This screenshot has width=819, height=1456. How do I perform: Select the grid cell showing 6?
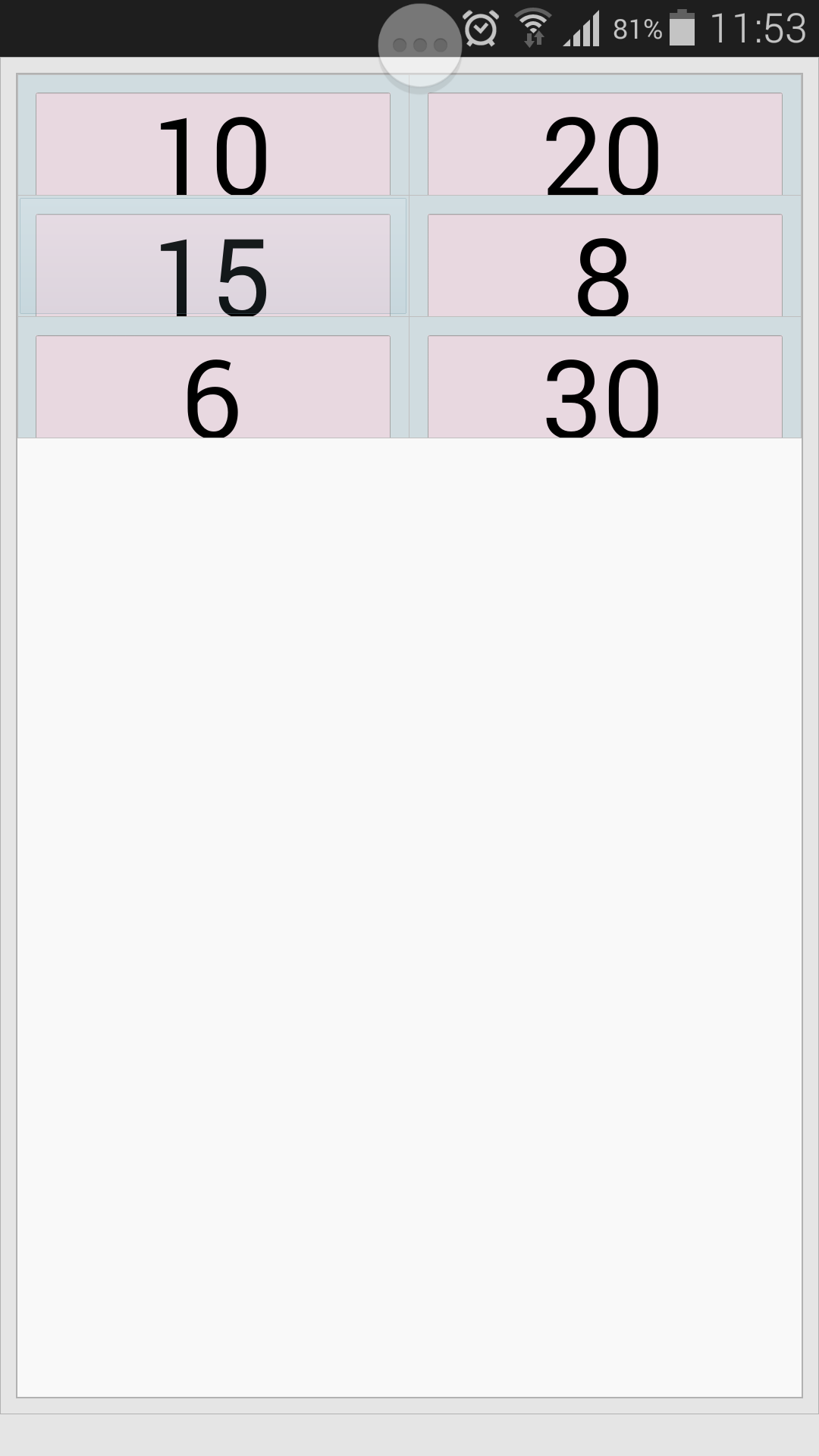213,387
